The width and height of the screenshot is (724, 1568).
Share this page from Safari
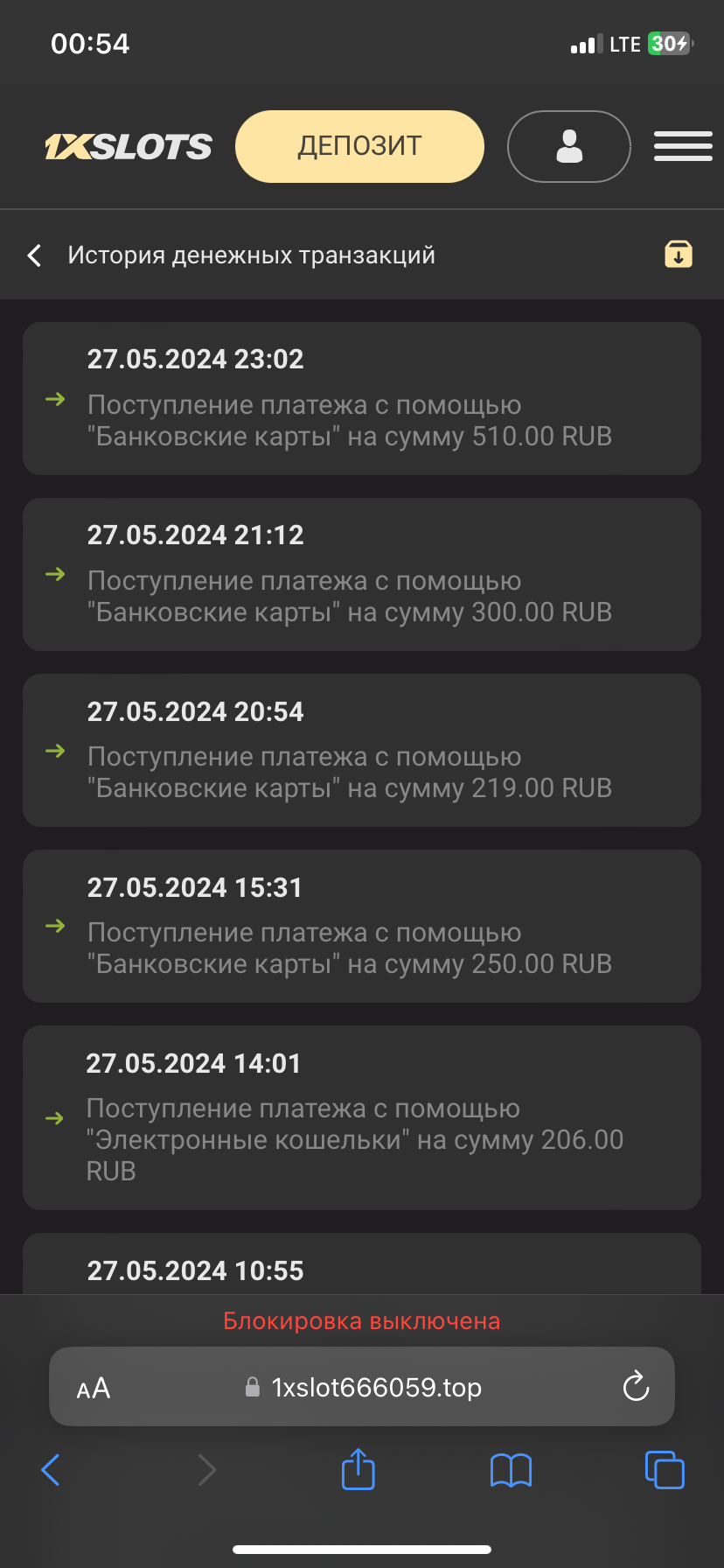(x=358, y=1469)
